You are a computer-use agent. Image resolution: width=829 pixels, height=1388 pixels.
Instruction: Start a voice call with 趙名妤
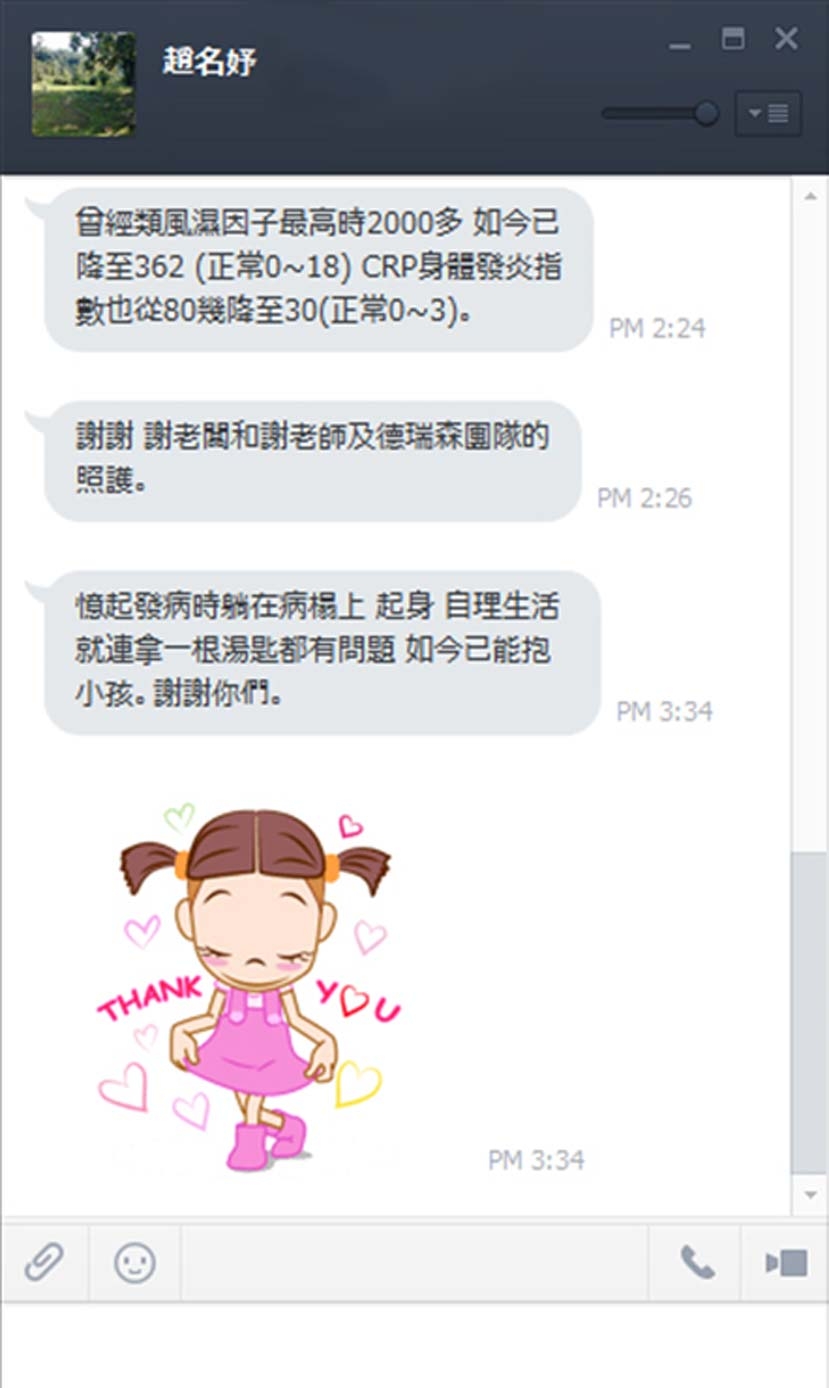[x=697, y=1262]
